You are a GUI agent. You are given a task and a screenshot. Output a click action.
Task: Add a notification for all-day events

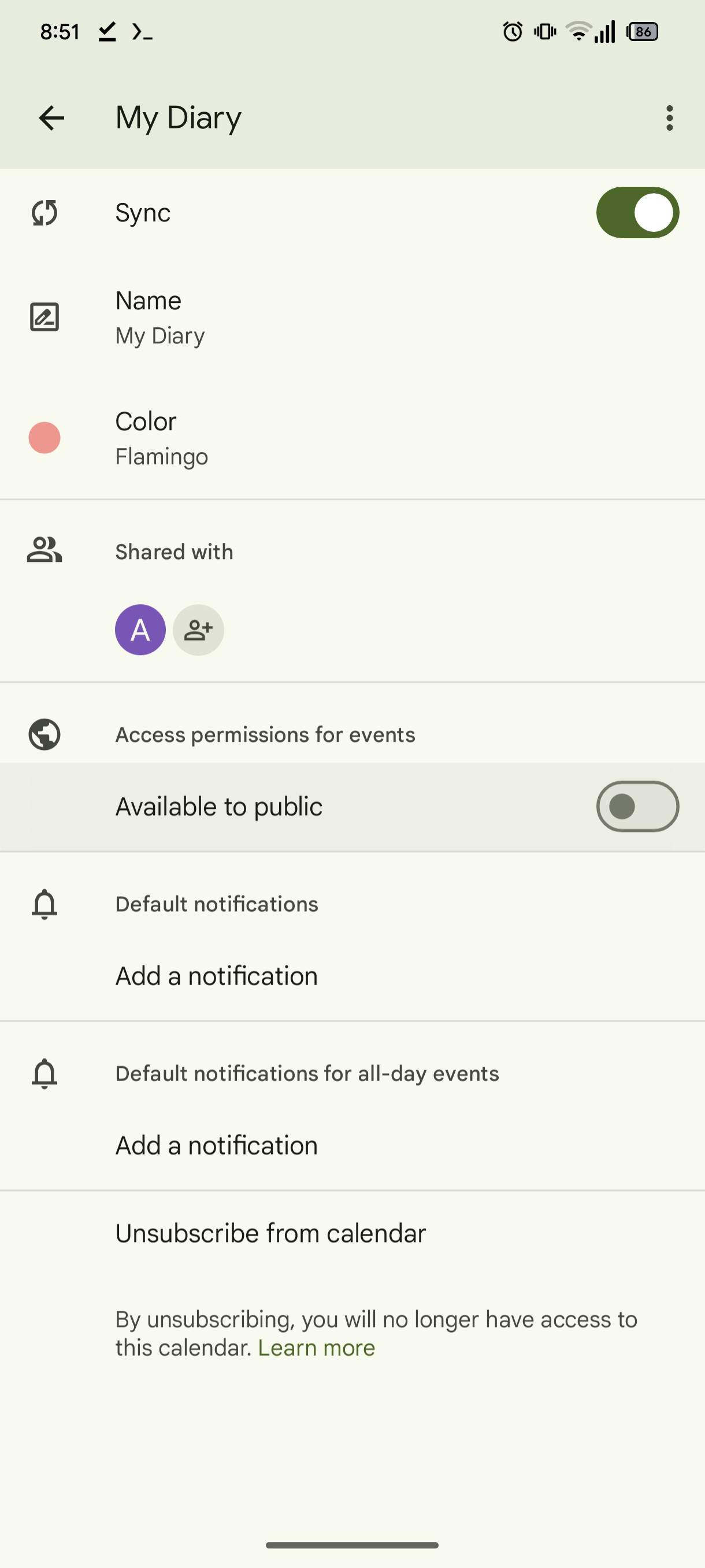click(x=217, y=1145)
